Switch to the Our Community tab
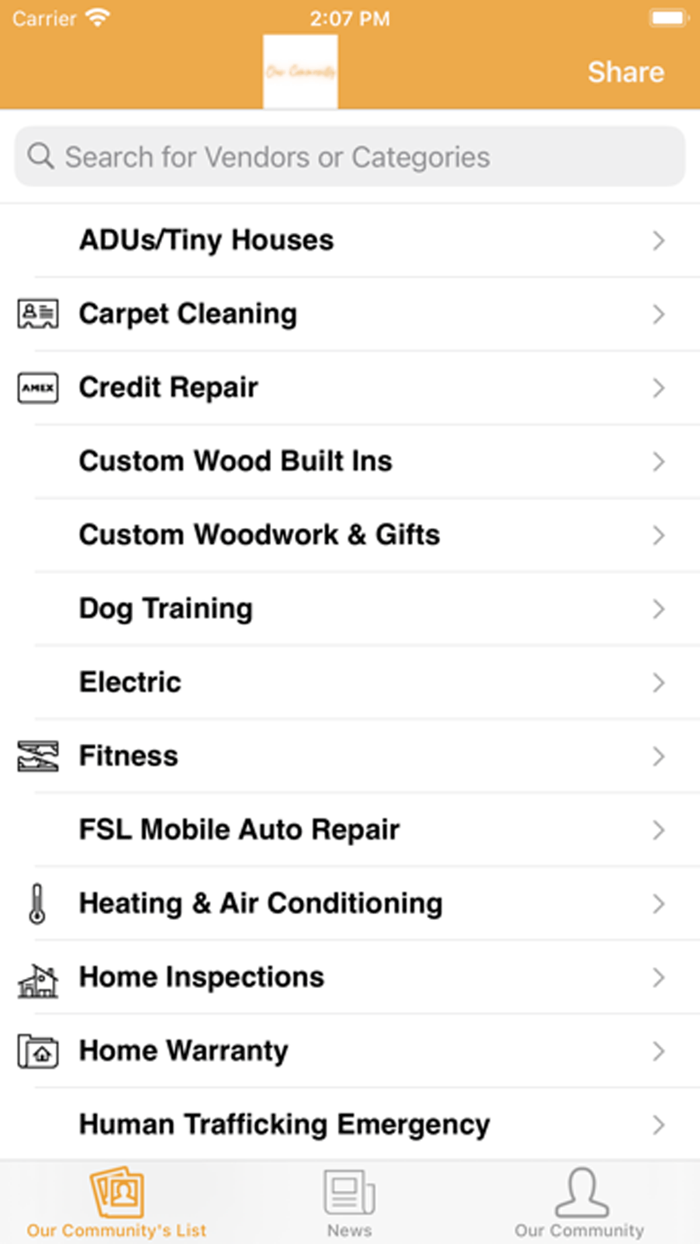This screenshot has width=700, height=1244. (580, 1203)
